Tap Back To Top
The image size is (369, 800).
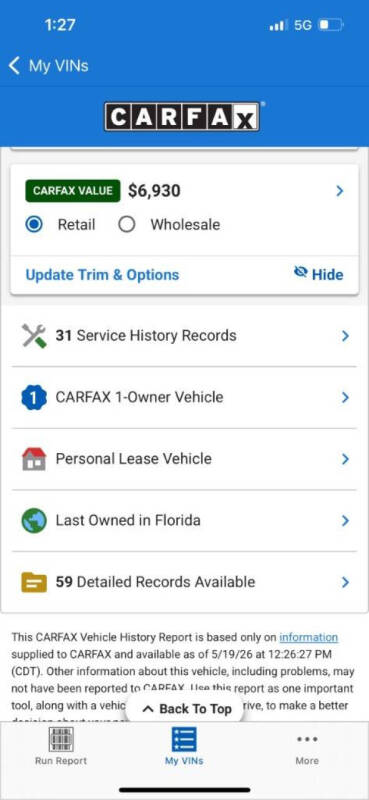[185, 709]
